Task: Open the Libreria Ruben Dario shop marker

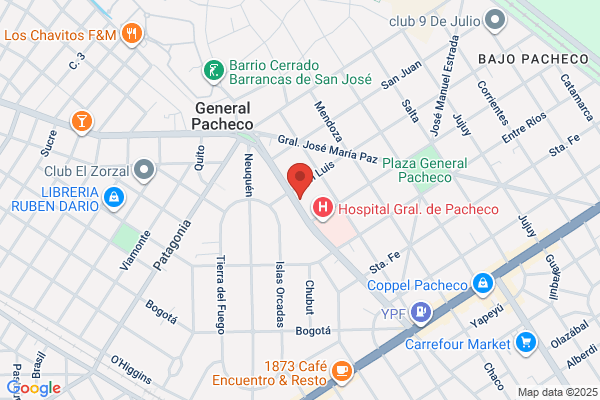Action: pos(114,198)
